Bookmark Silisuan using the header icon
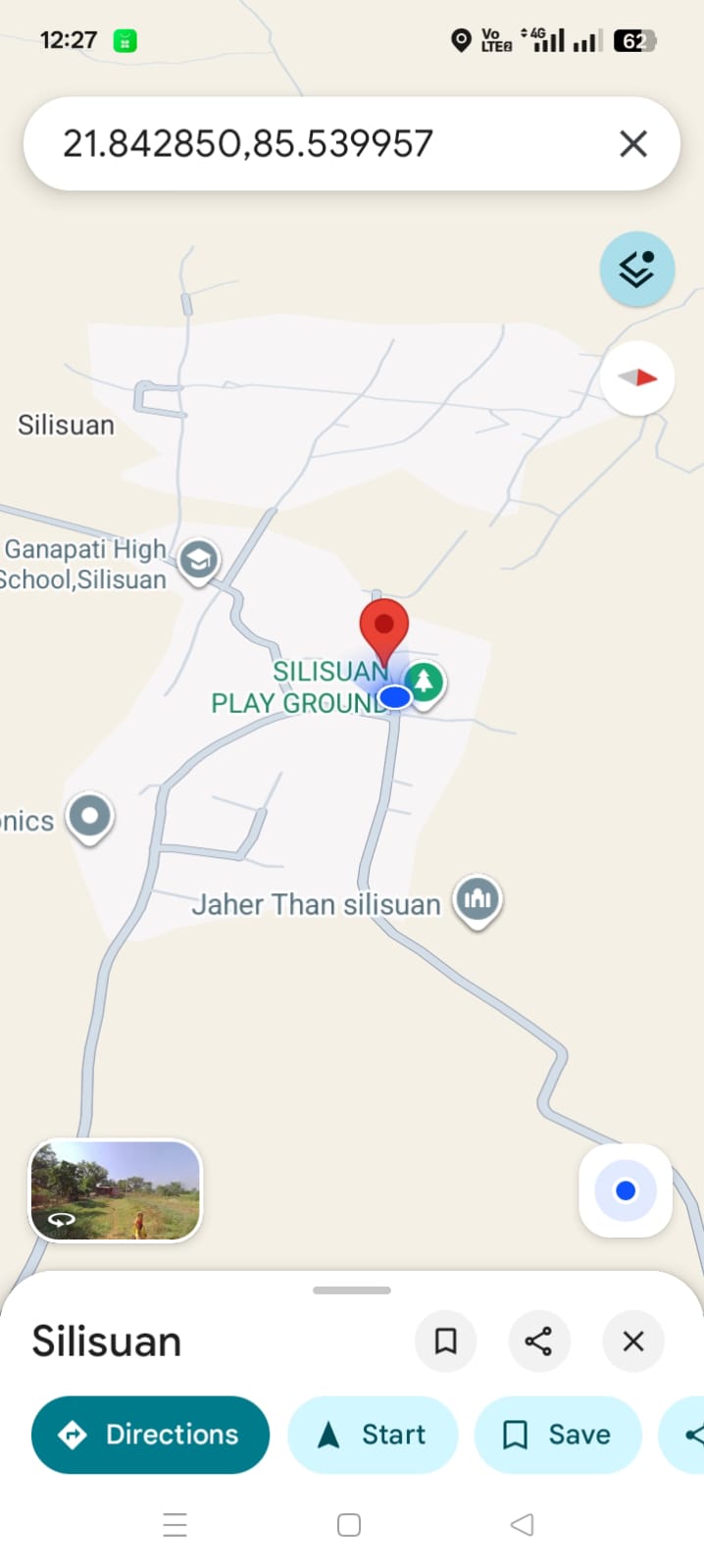This screenshot has height=1568, width=704. 446,1340
